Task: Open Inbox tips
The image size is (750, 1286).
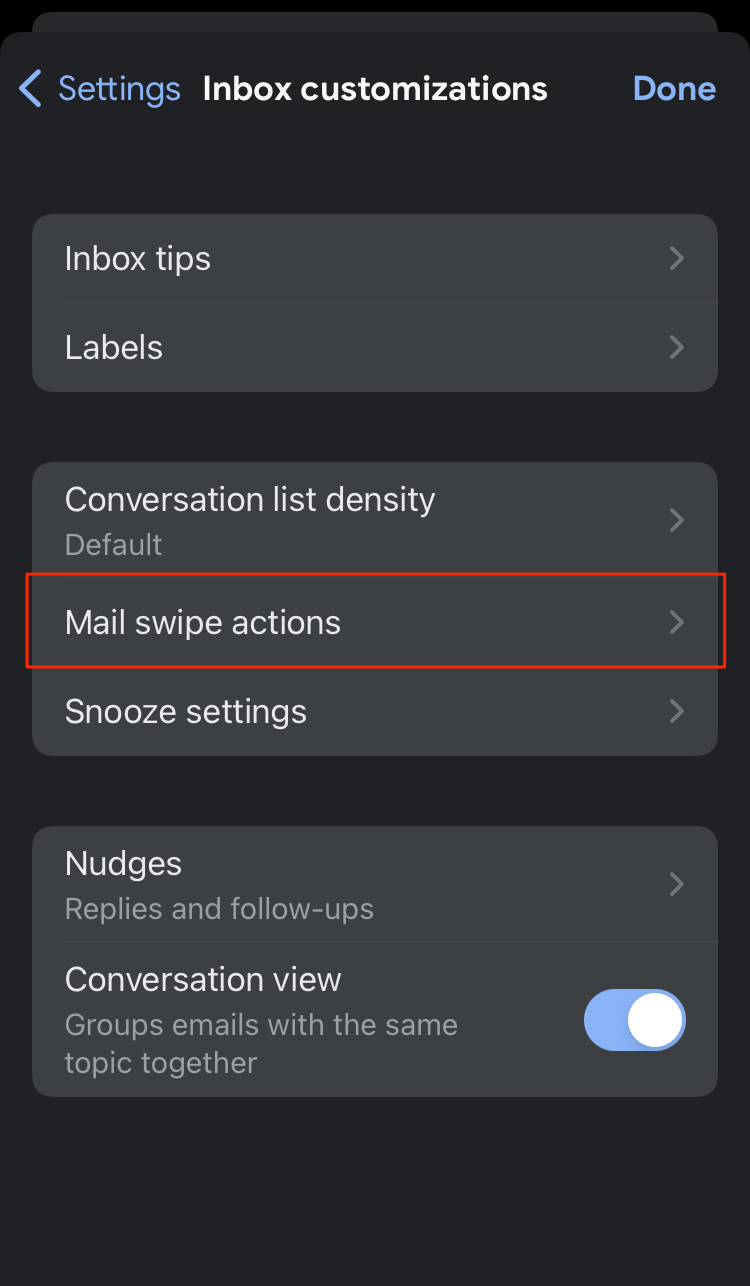Action: 375,259
